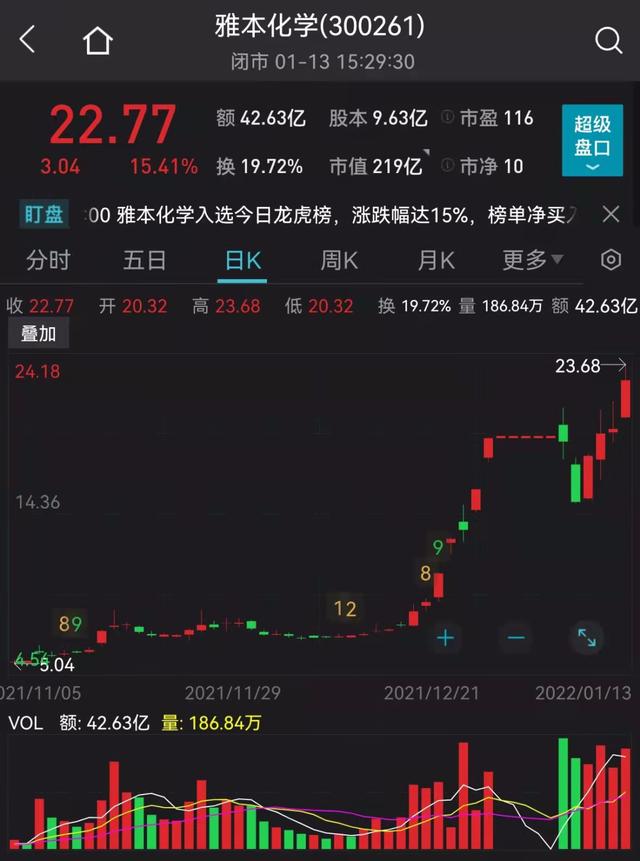Dismiss the 盯盘 news ticker

click(x=612, y=214)
